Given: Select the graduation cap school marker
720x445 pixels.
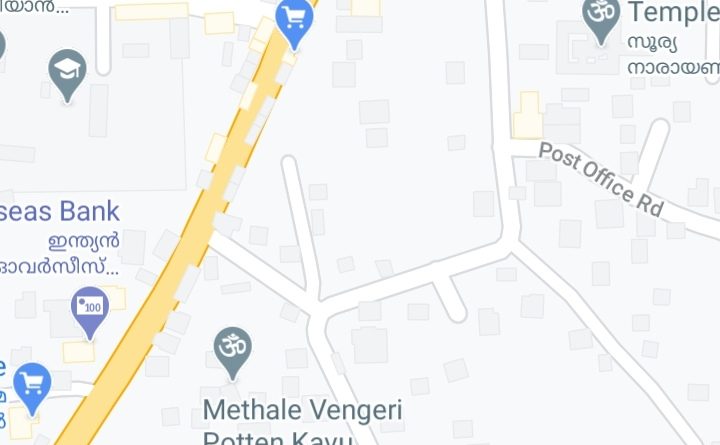Looking at the screenshot, I should point(67,73).
